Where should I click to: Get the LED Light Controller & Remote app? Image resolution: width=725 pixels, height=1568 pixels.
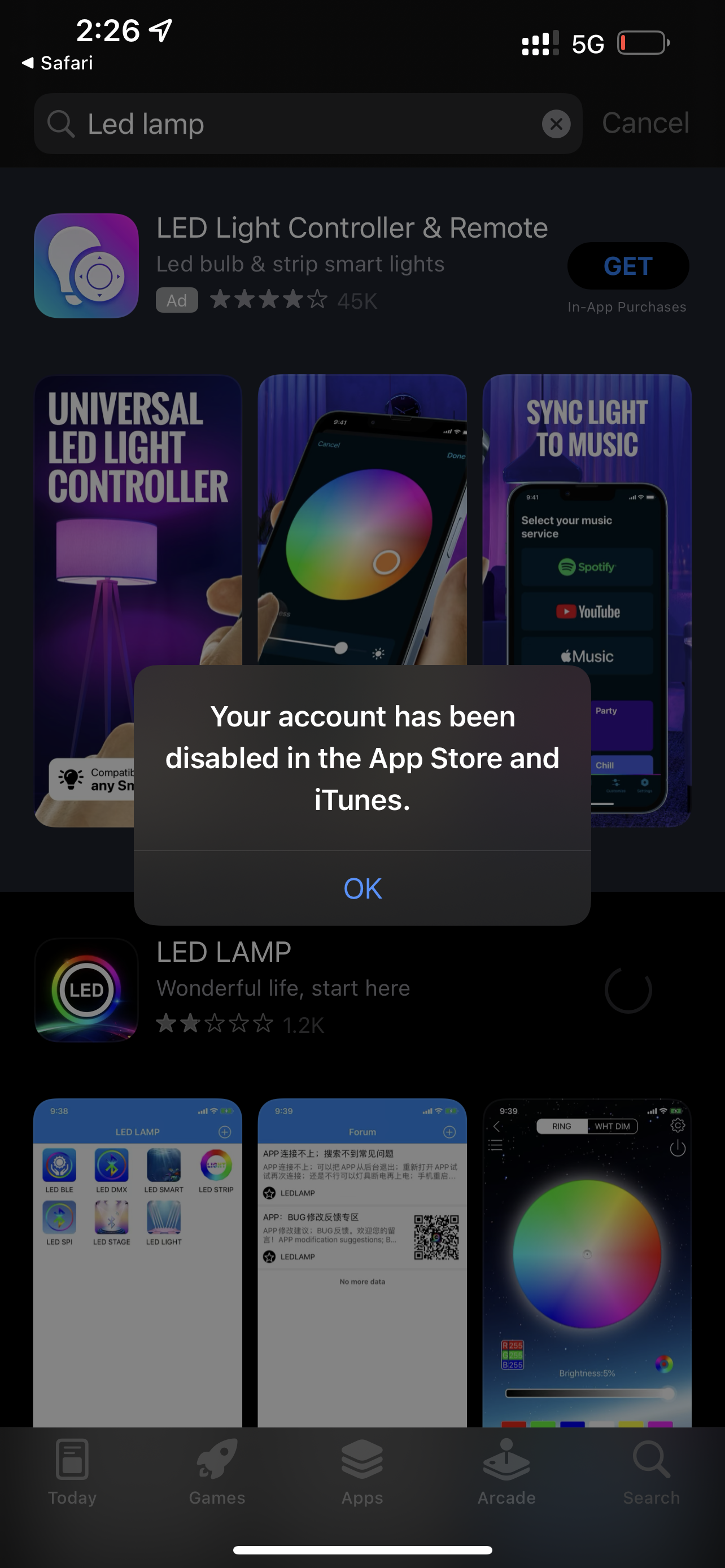[628, 266]
